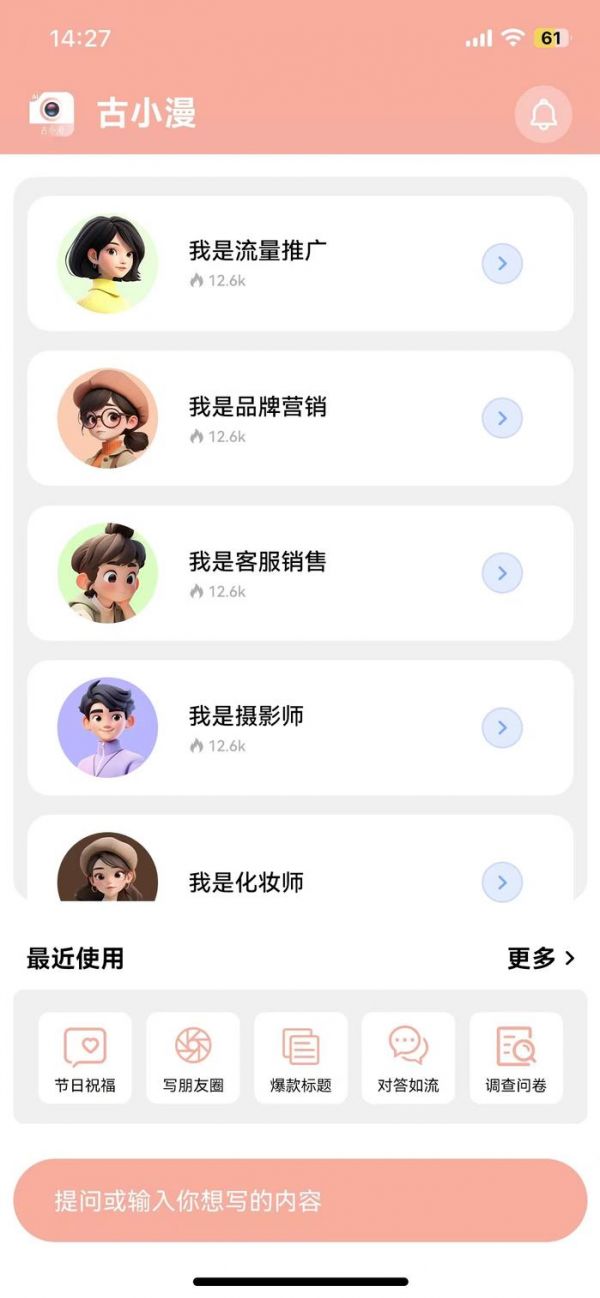Launch the 写朋友圈 tool

(x=193, y=1058)
